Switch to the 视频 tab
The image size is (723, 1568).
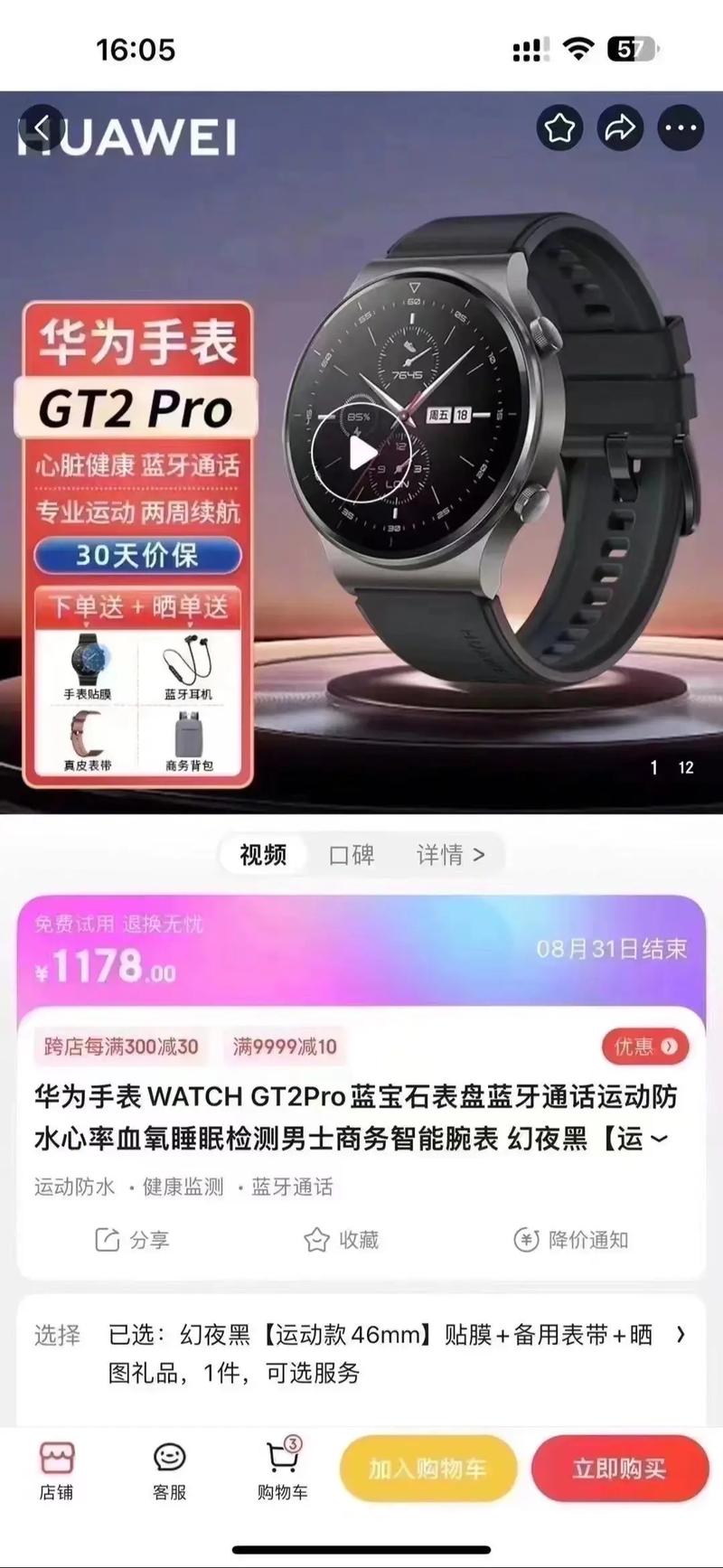coord(263,855)
